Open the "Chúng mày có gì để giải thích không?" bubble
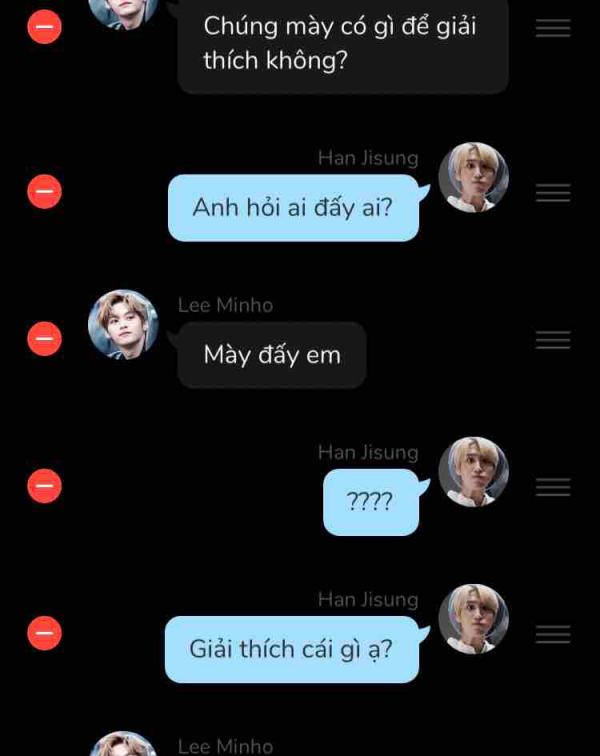 pyautogui.click(x=340, y=43)
